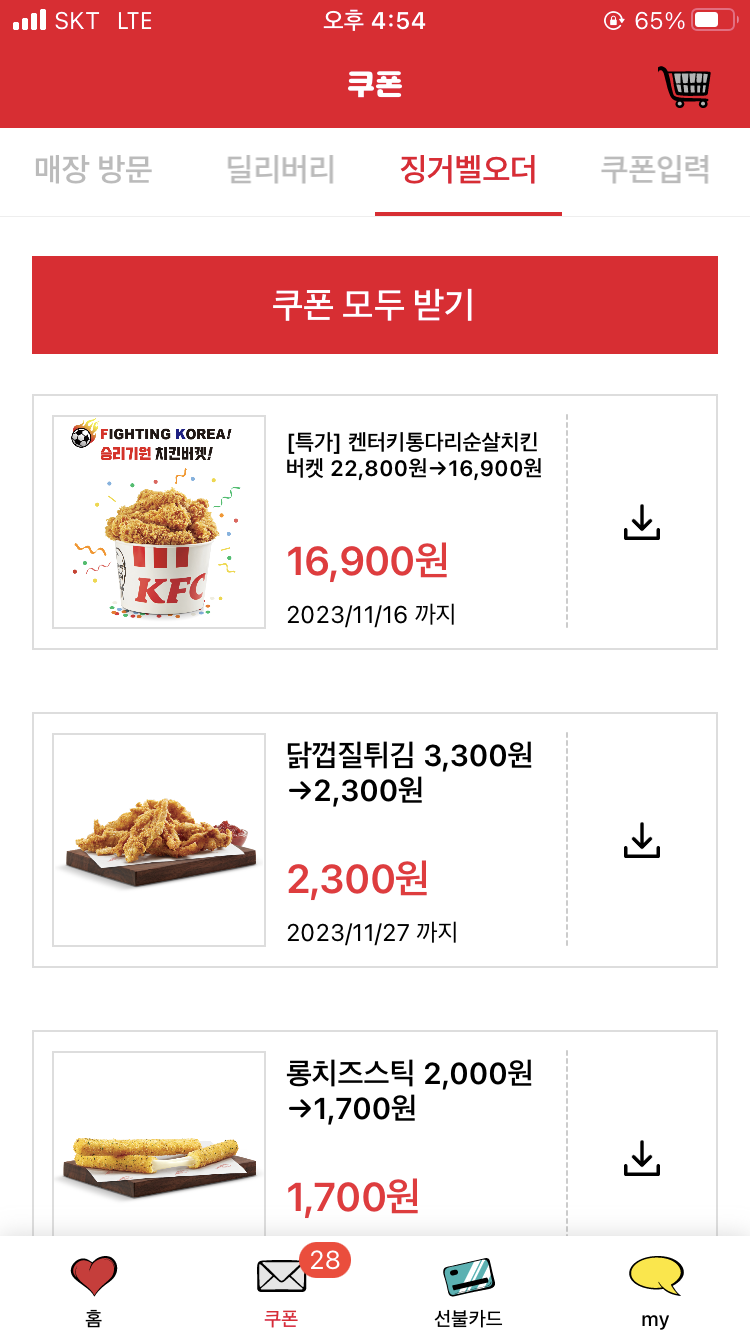Image resolution: width=750 pixels, height=1334 pixels.
Task: Go to the 홈 tab
Action: 94,1290
